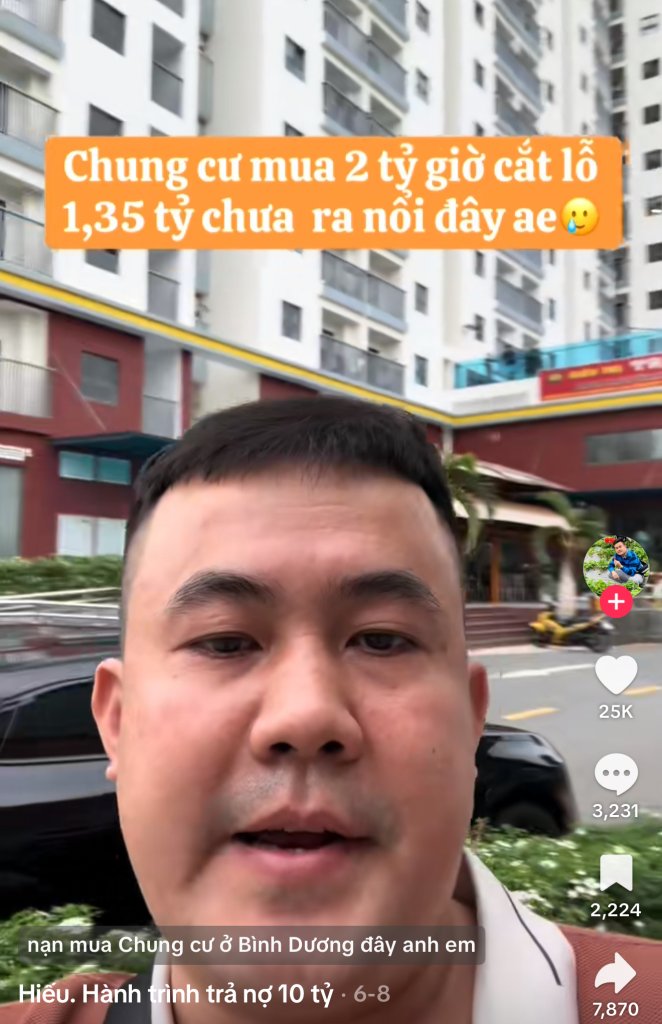Bookmark this video to favorites
The width and height of the screenshot is (662, 1024).
coord(616,873)
